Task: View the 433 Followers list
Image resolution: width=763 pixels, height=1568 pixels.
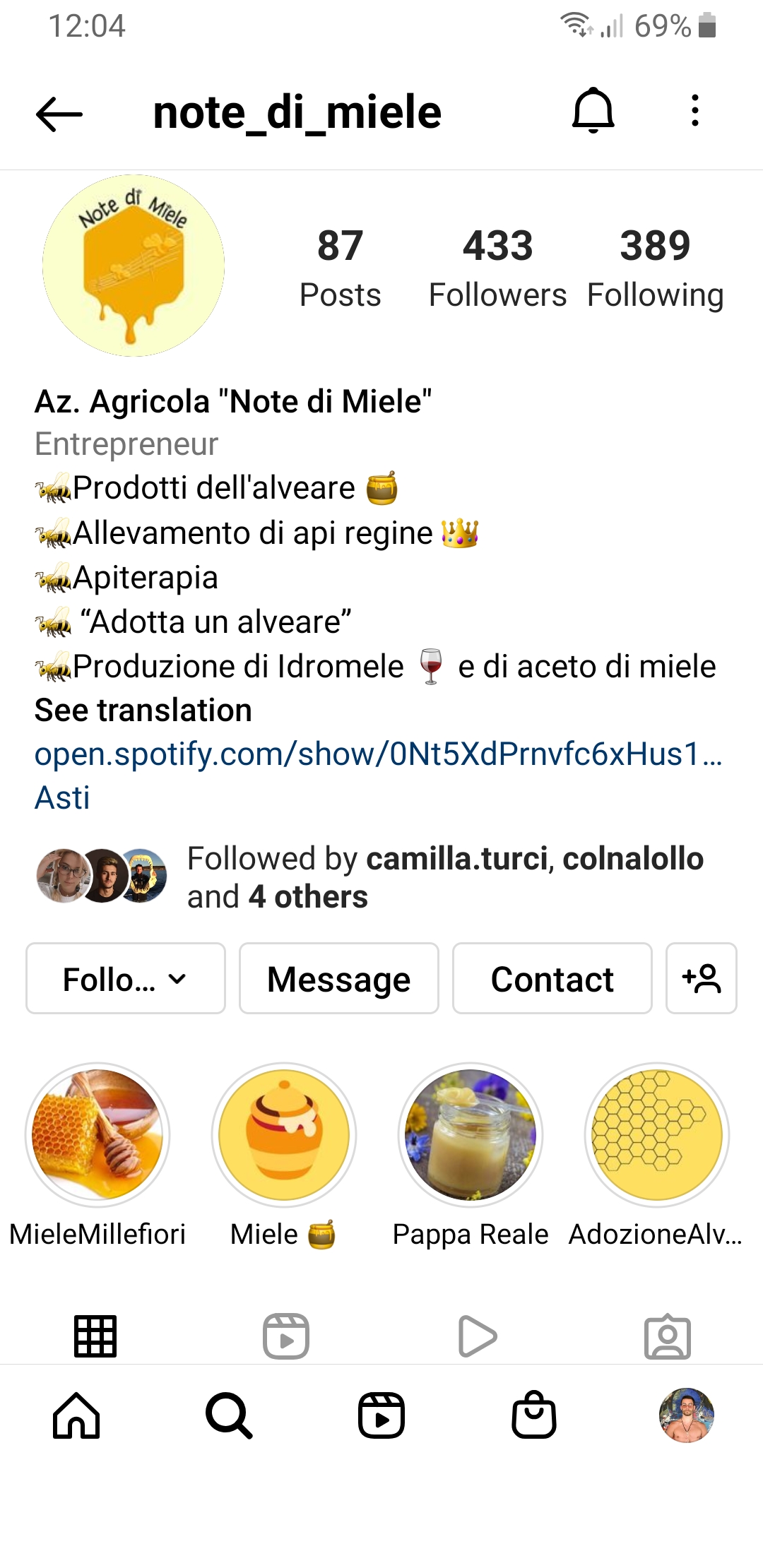Action: pos(497,268)
